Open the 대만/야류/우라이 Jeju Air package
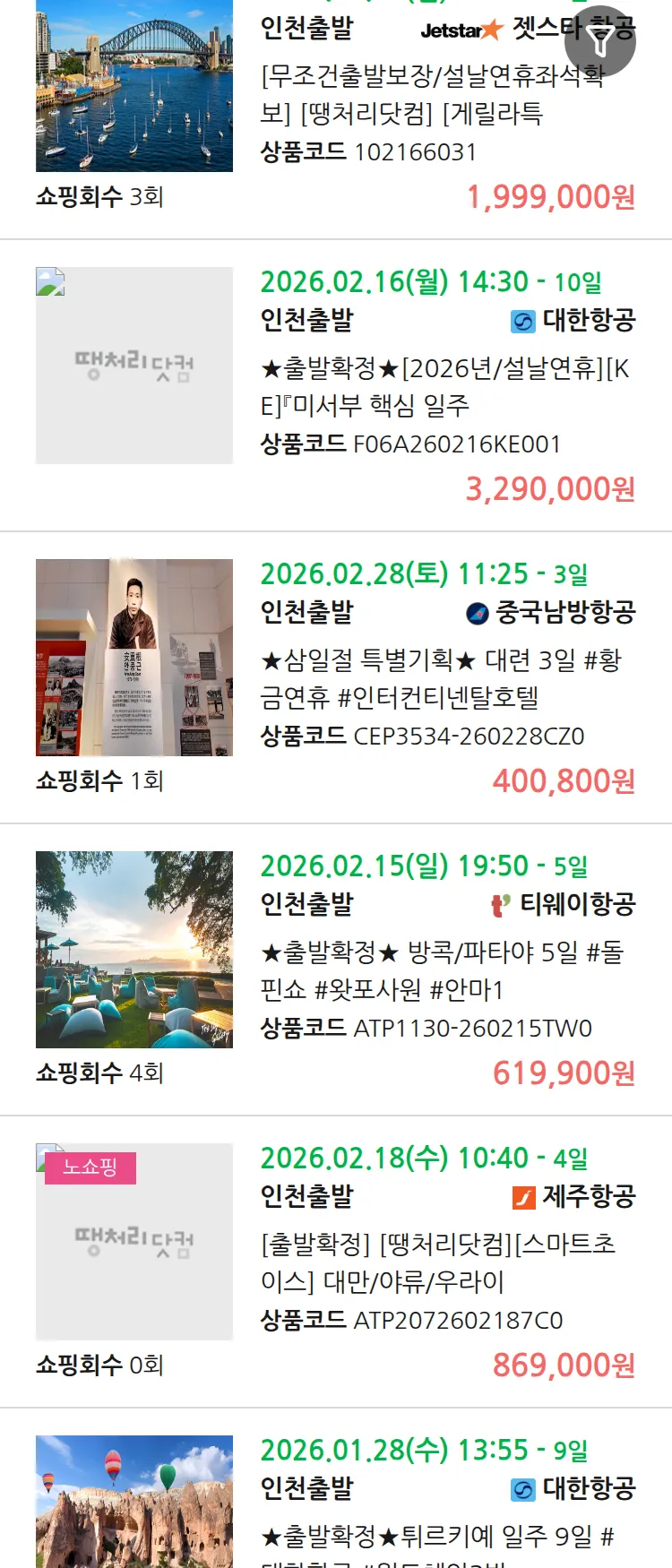The height and width of the screenshot is (1568, 672). coord(438,1262)
